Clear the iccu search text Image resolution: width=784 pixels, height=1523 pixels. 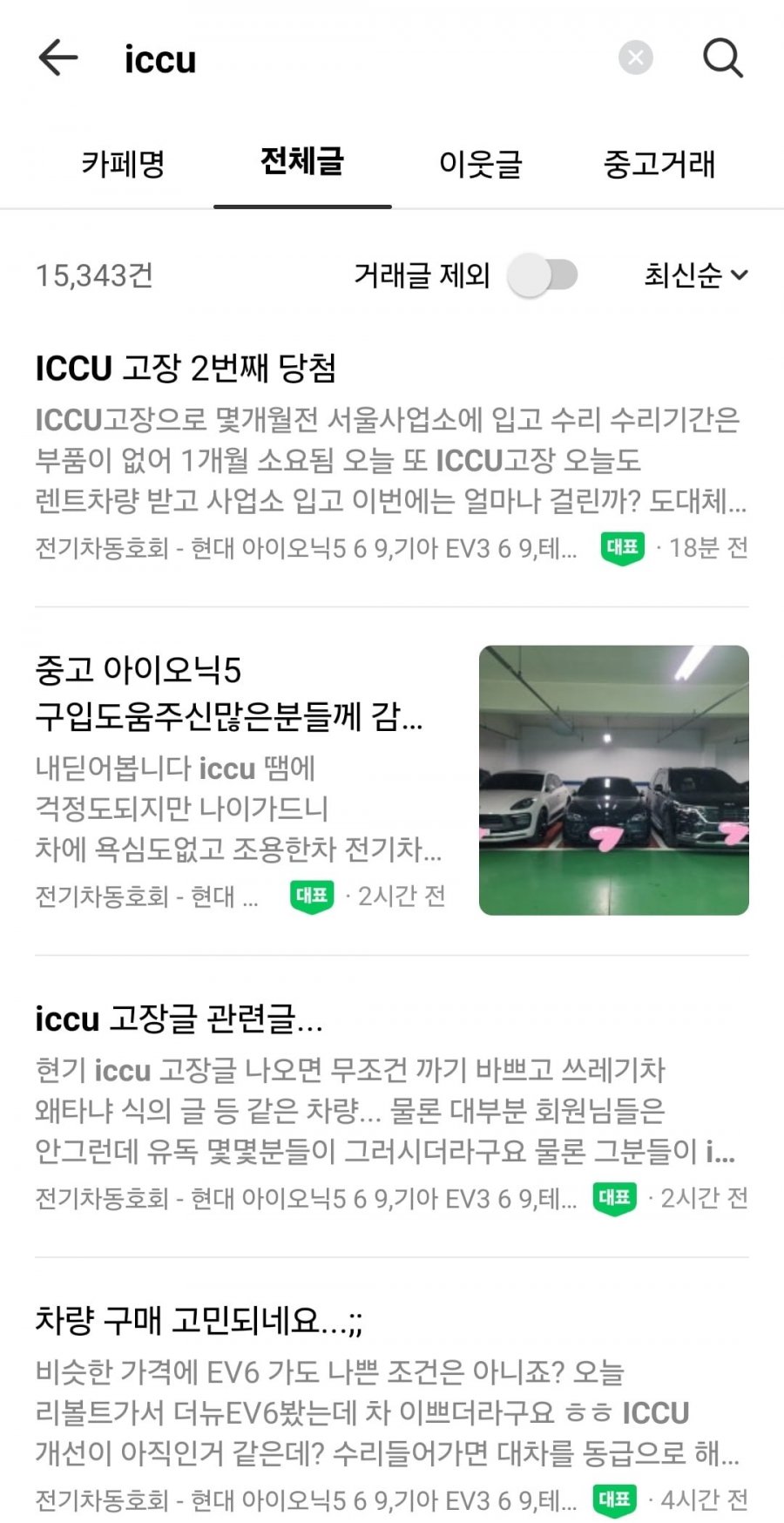(x=635, y=58)
